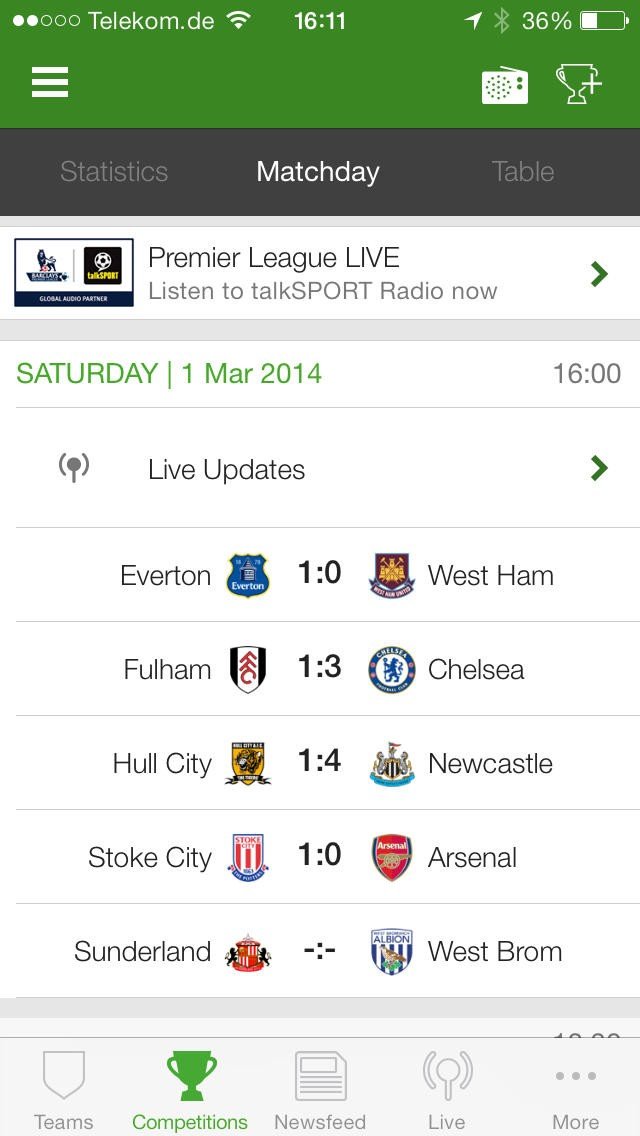
Task: Open the hamburger side menu
Action: coord(50,82)
